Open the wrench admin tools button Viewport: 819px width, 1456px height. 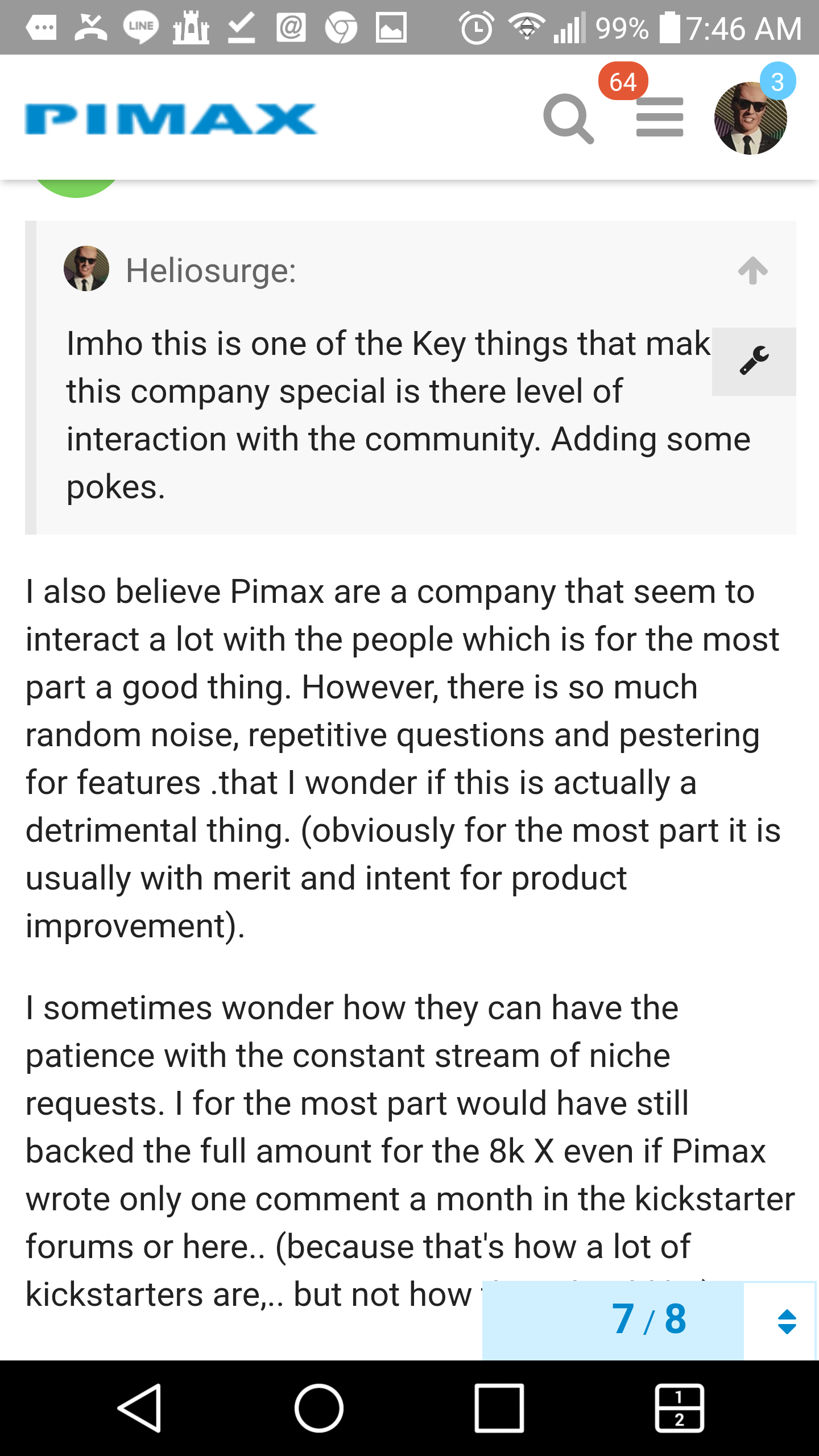[x=754, y=361]
